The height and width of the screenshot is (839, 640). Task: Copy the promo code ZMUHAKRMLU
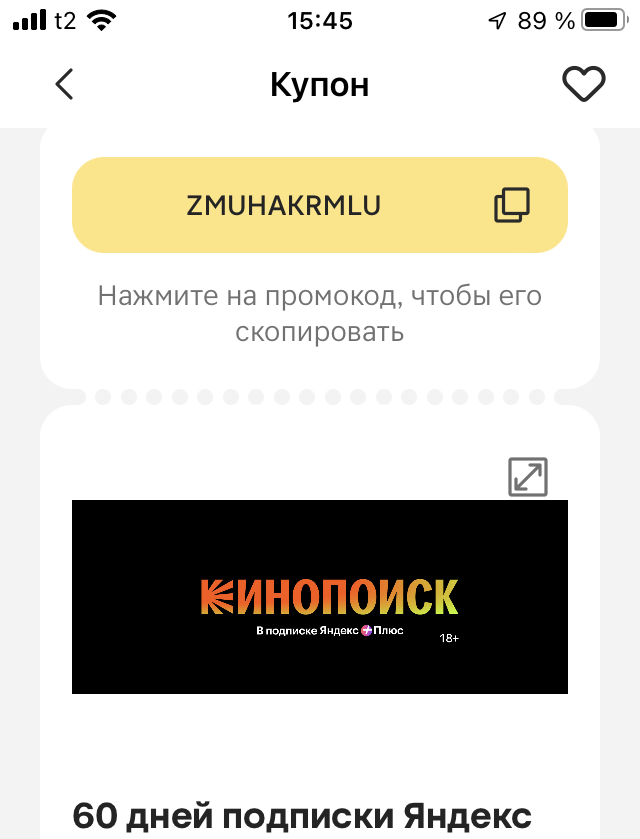click(x=511, y=205)
